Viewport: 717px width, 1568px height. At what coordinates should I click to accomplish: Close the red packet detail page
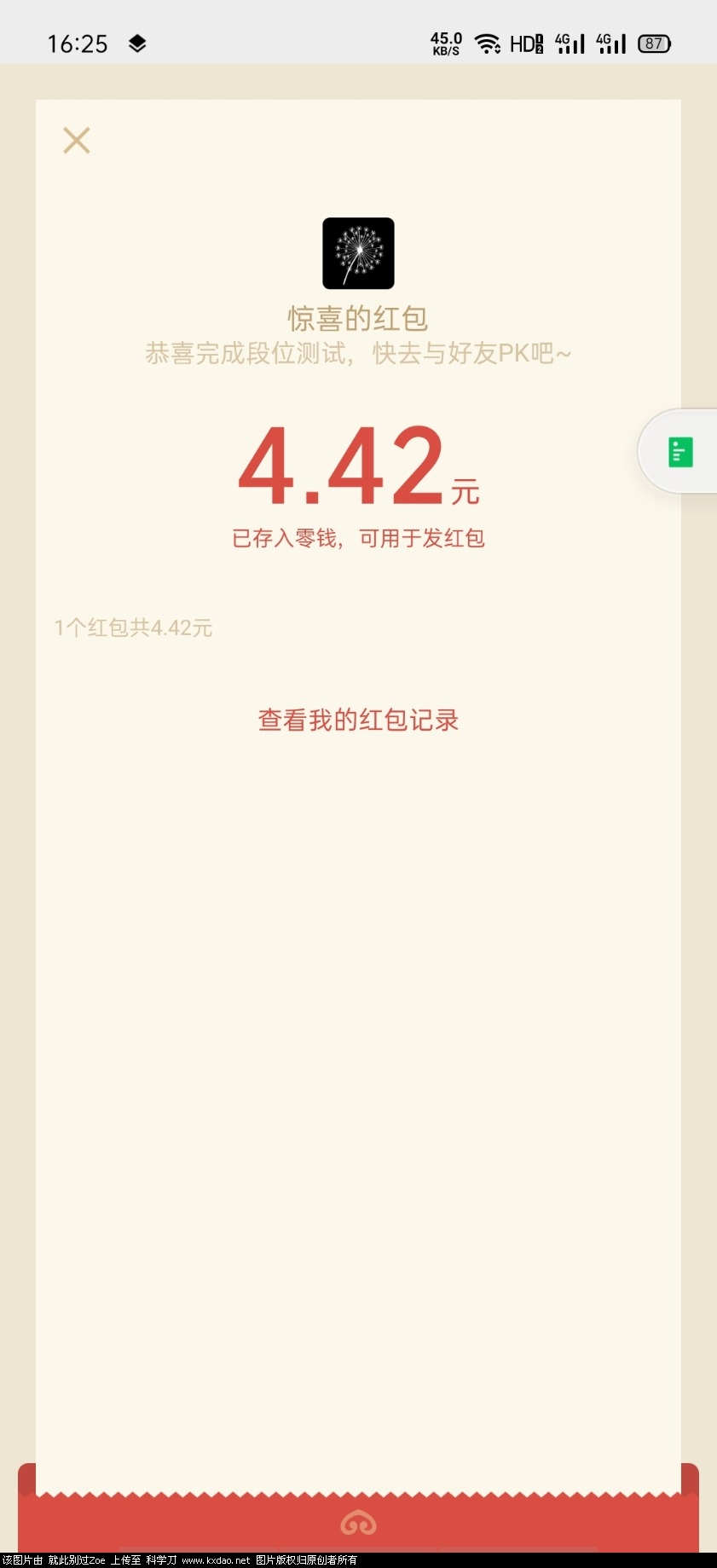pos(76,139)
